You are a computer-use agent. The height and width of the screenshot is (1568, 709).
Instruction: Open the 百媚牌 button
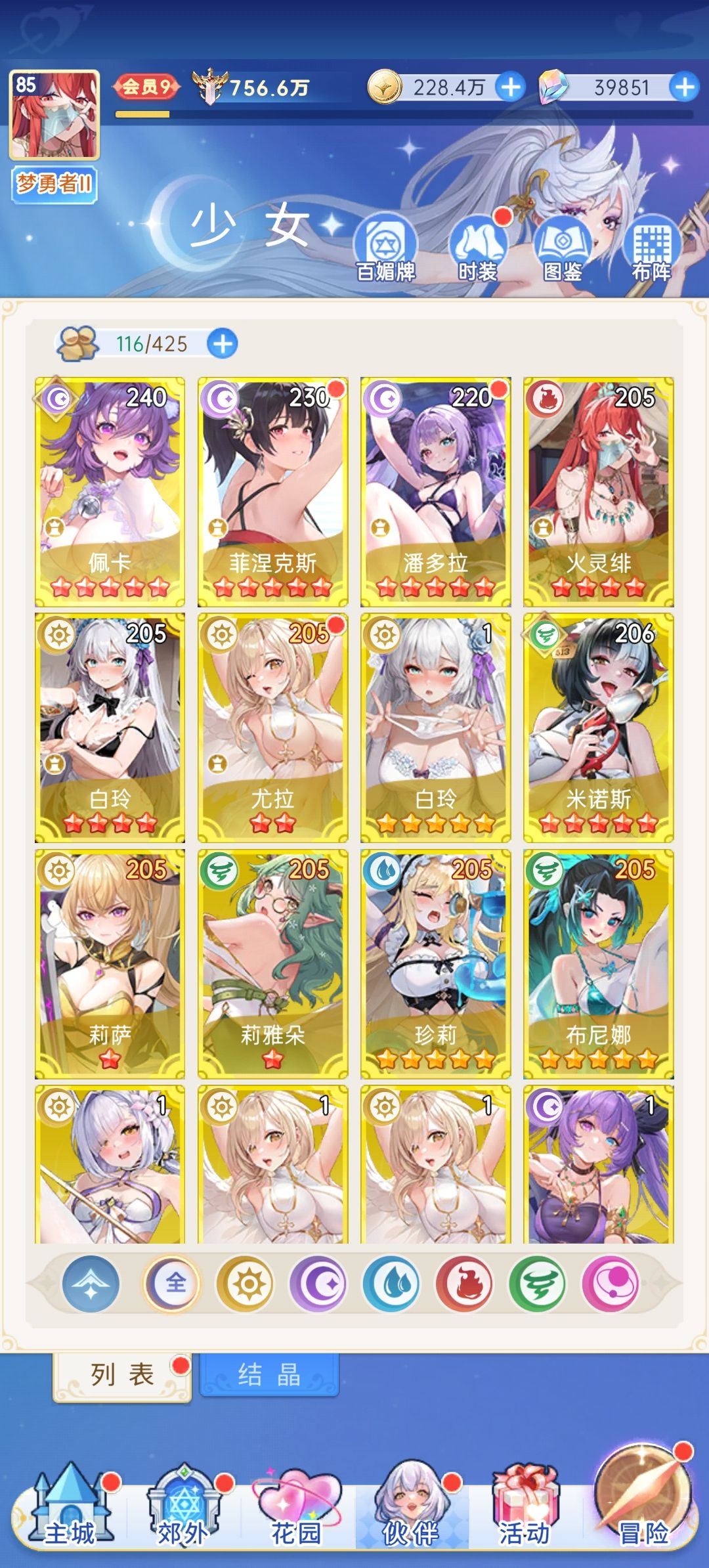tap(385, 249)
